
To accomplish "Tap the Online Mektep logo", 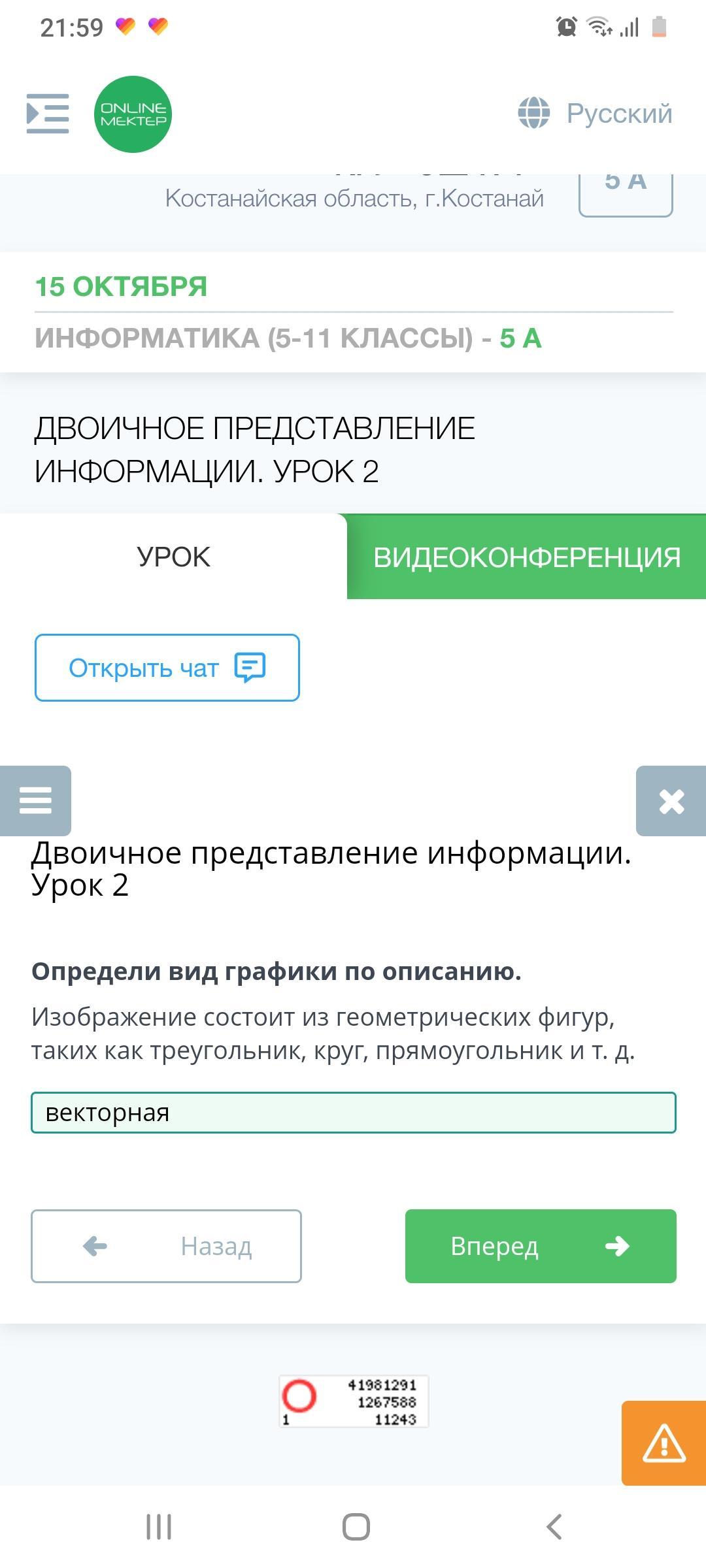I will [x=133, y=114].
